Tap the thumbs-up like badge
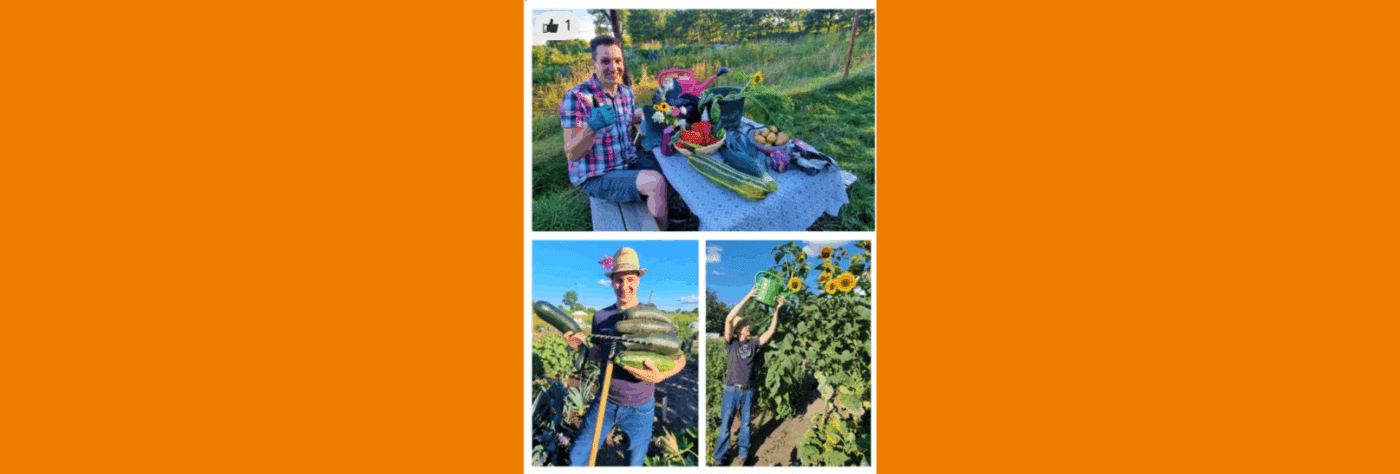Image resolution: width=1400 pixels, height=474 pixels. click(x=556, y=26)
